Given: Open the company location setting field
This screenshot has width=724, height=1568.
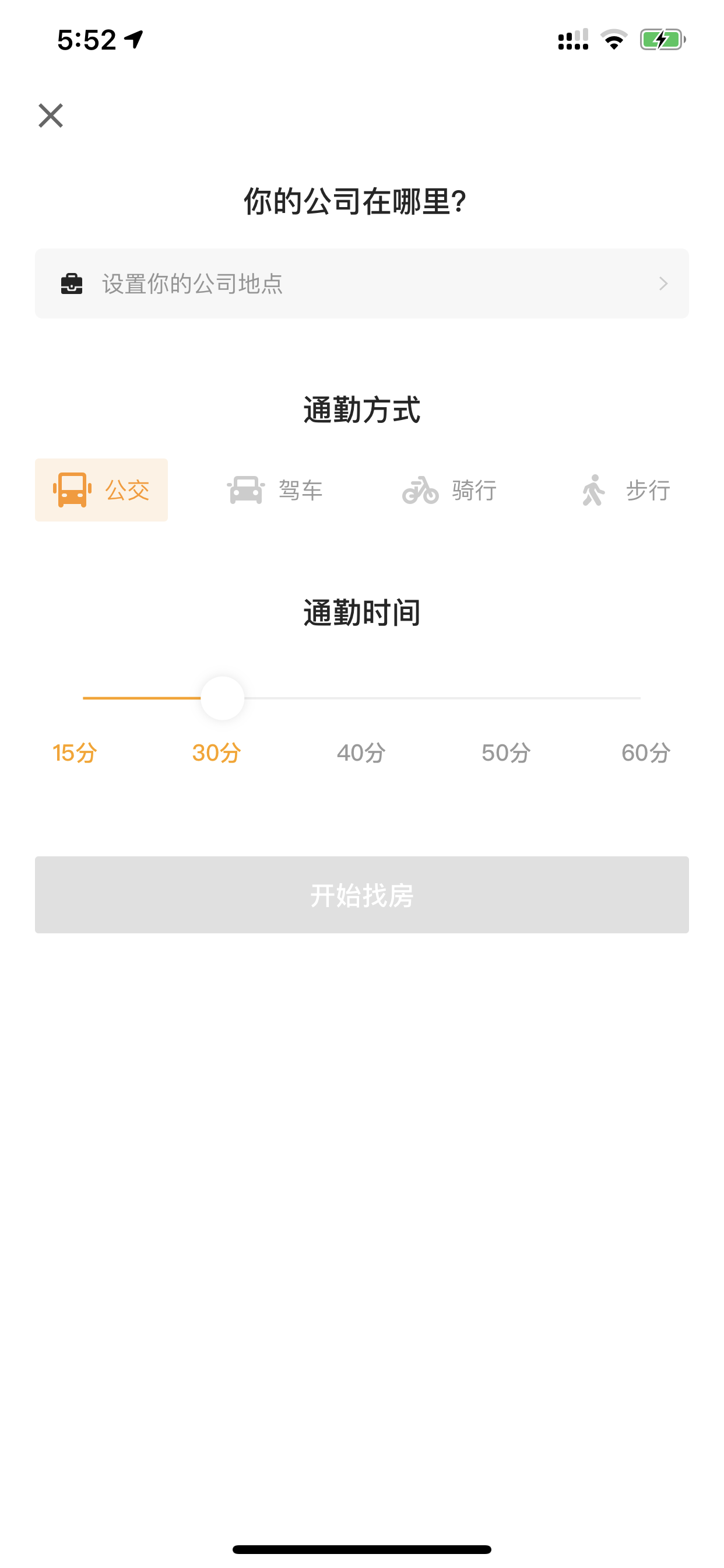Looking at the screenshot, I should click(361, 283).
